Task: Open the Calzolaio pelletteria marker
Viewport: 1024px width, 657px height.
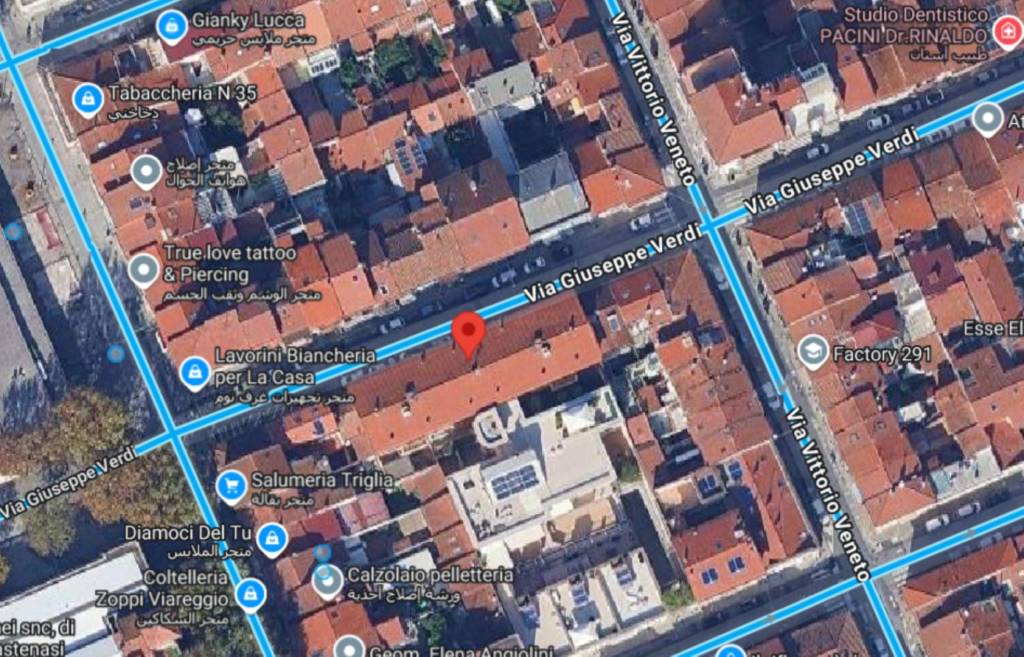Action: click(327, 579)
